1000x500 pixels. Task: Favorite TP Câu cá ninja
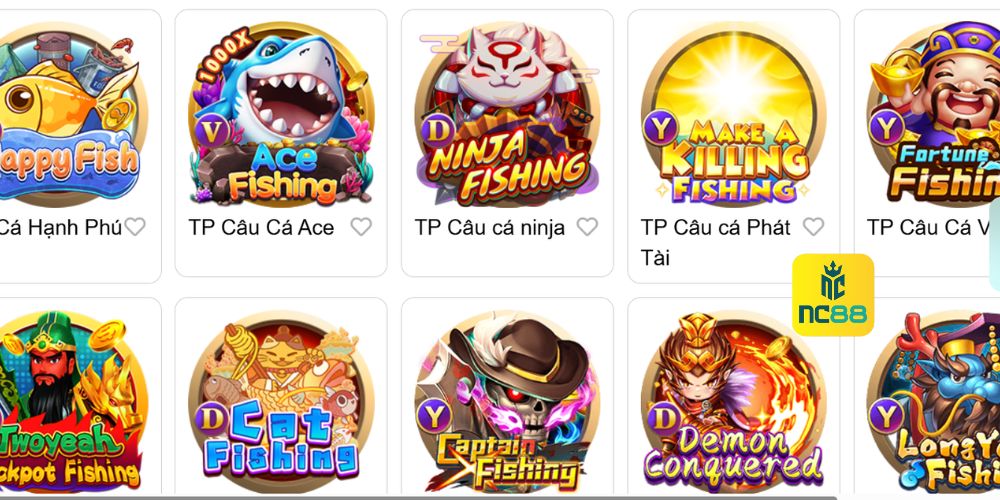587,227
